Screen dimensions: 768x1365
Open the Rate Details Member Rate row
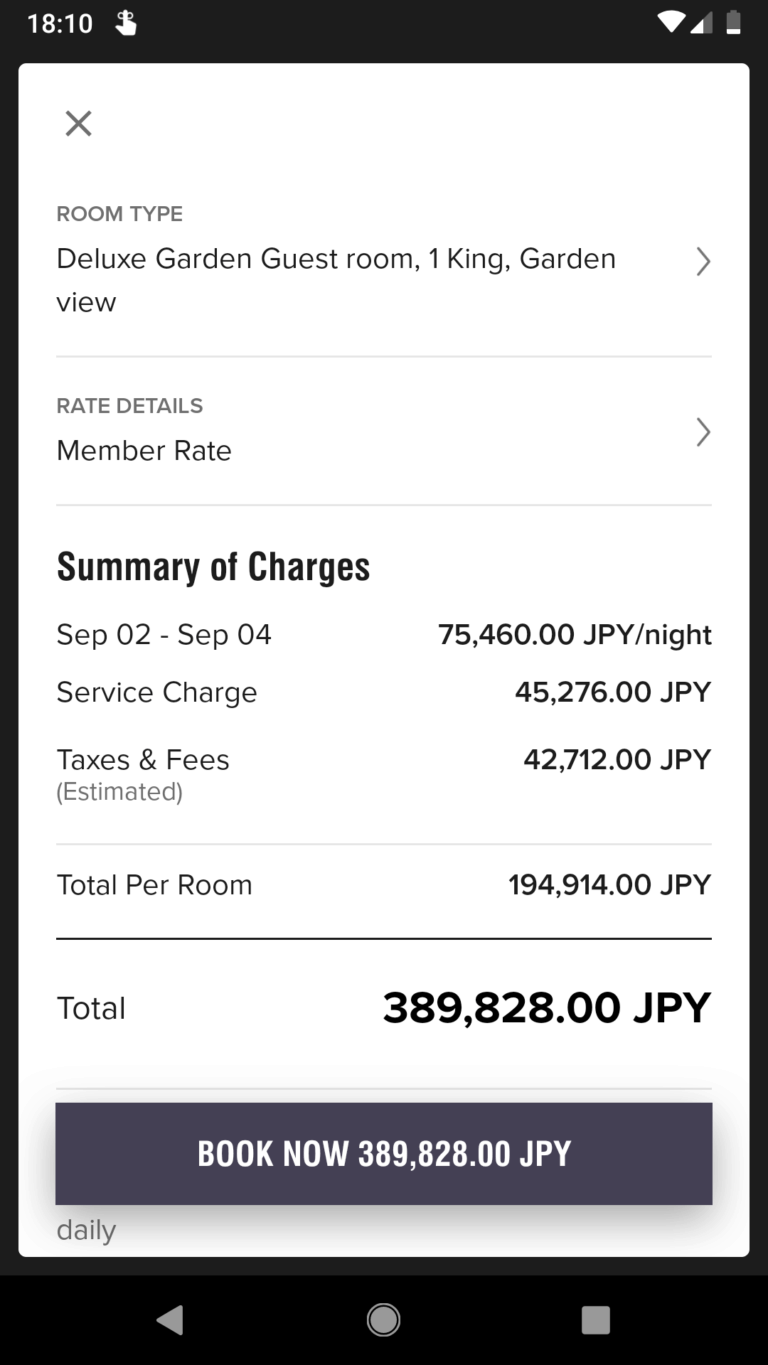[x=384, y=431]
